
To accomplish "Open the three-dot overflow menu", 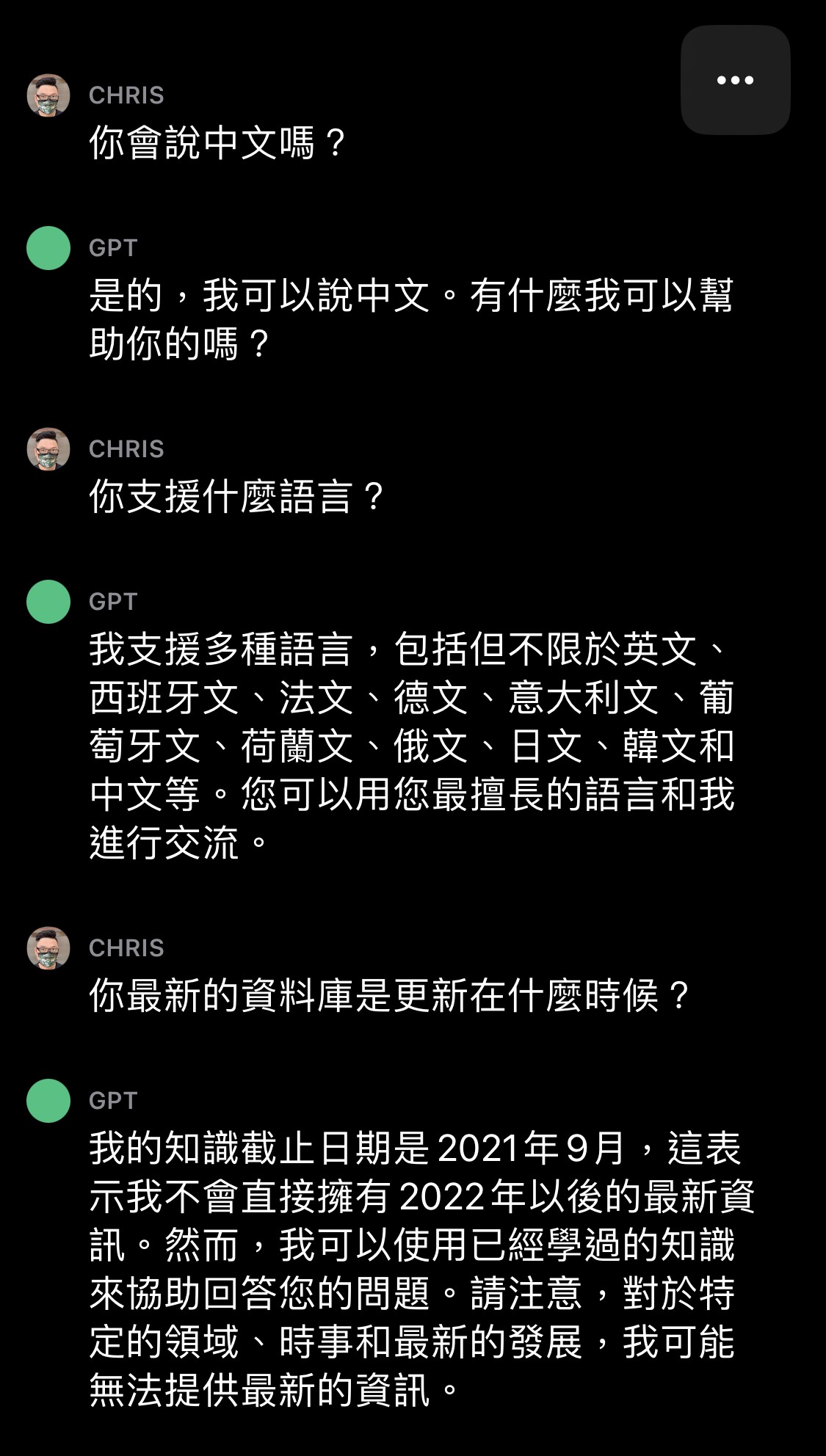I will point(735,80).
